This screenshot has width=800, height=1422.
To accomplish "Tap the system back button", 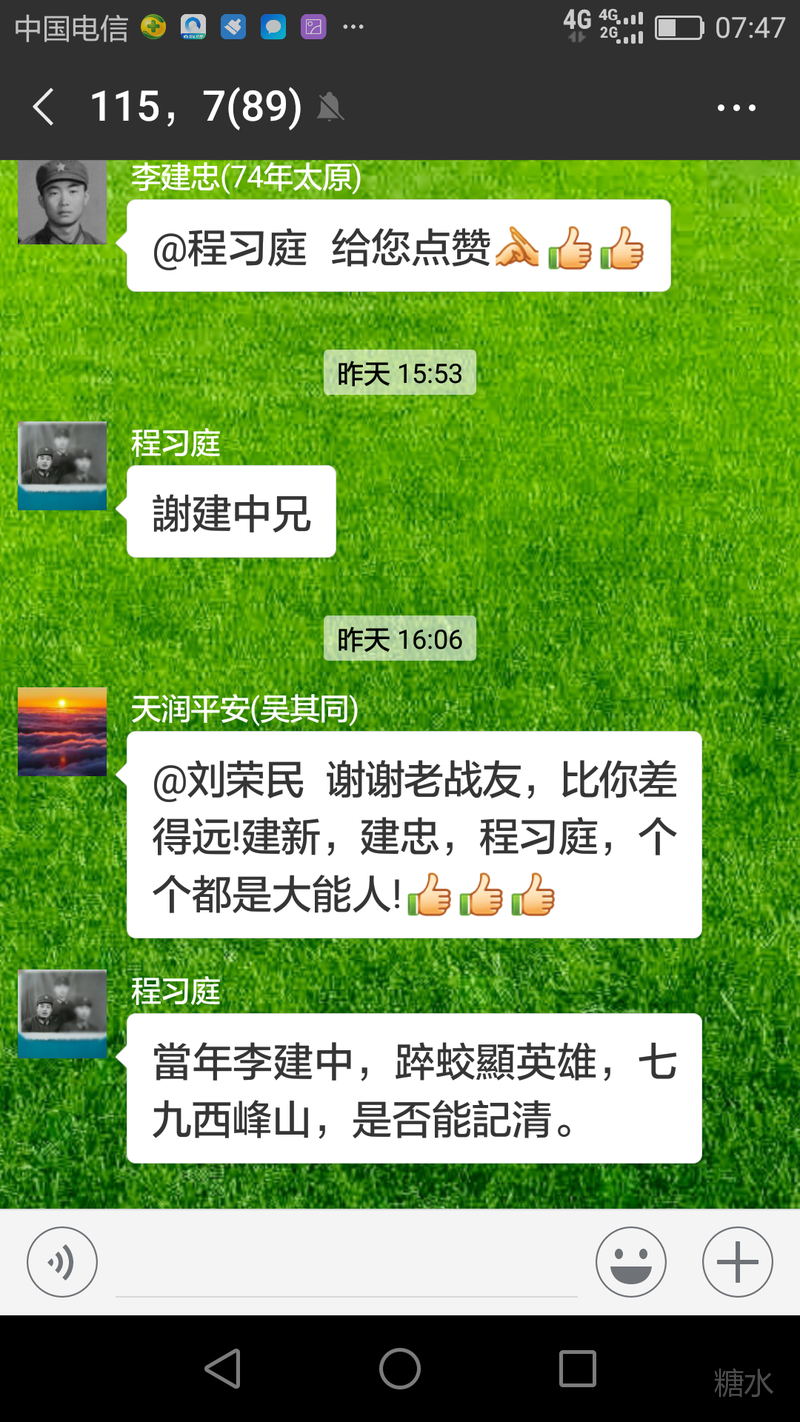I will (x=222, y=1368).
